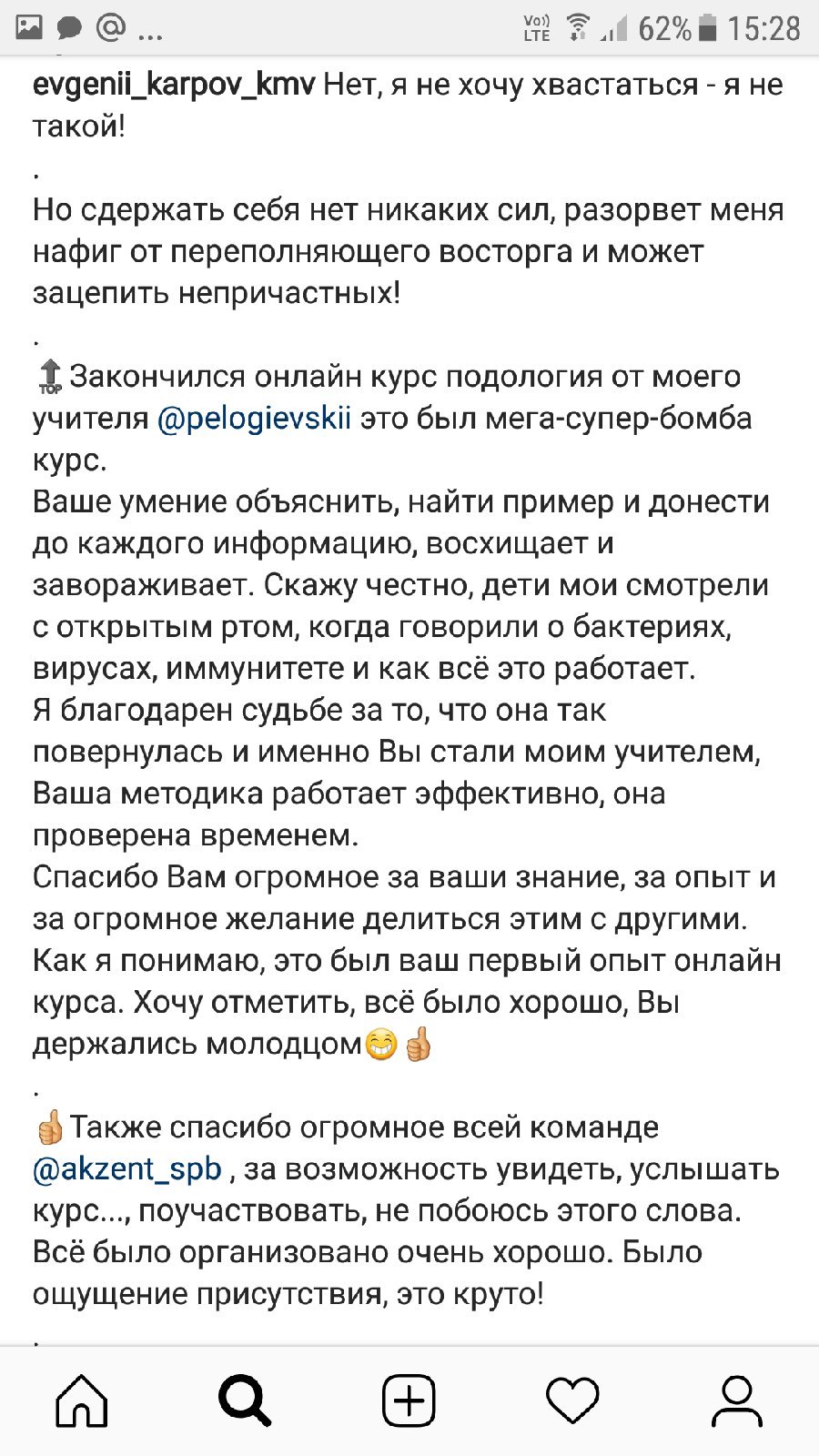The image size is (819, 1456).
Task: Open the @akzent_spb mention link
Action: coord(127,1168)
